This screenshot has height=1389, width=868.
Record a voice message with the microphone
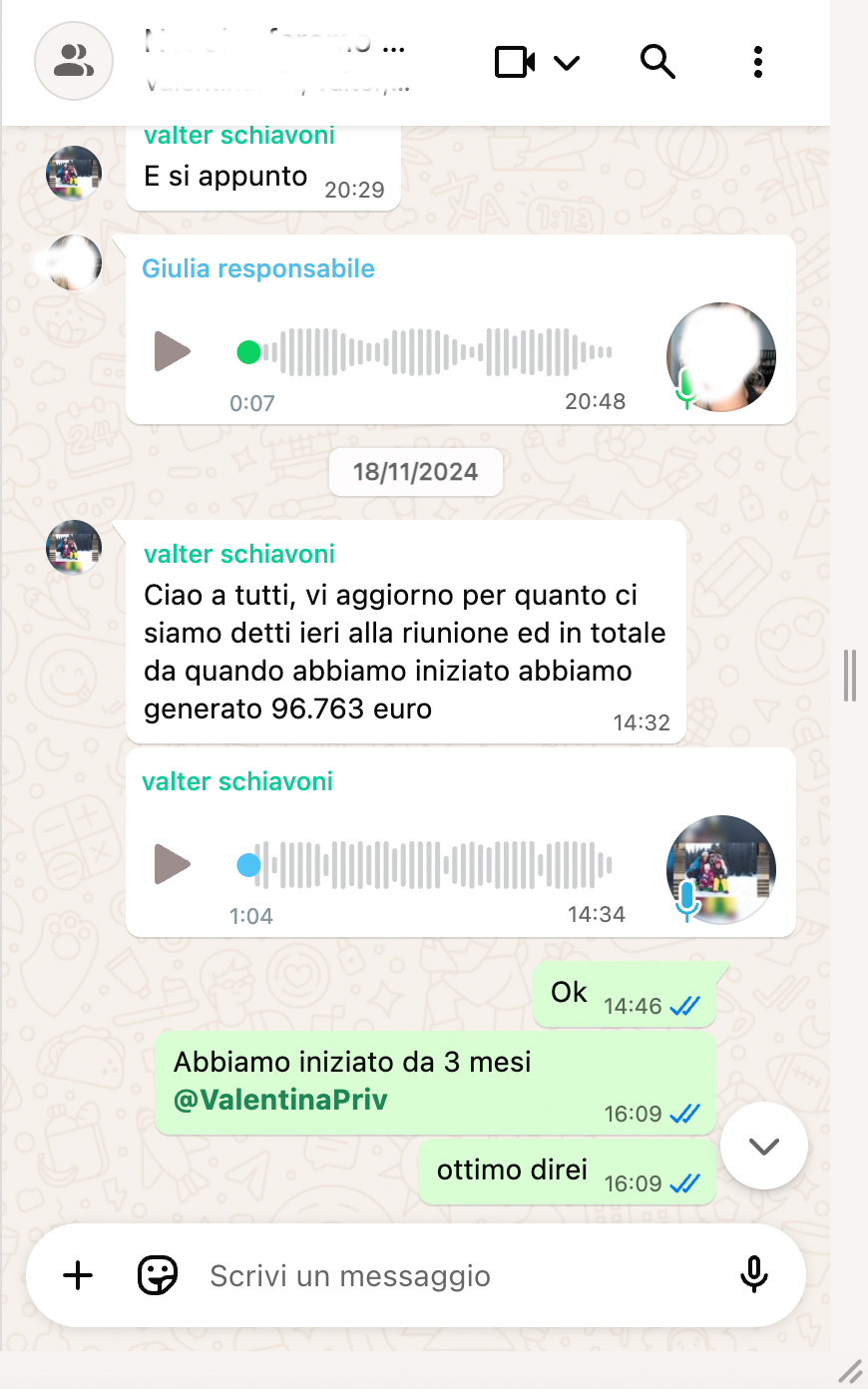pos(754,1275)
